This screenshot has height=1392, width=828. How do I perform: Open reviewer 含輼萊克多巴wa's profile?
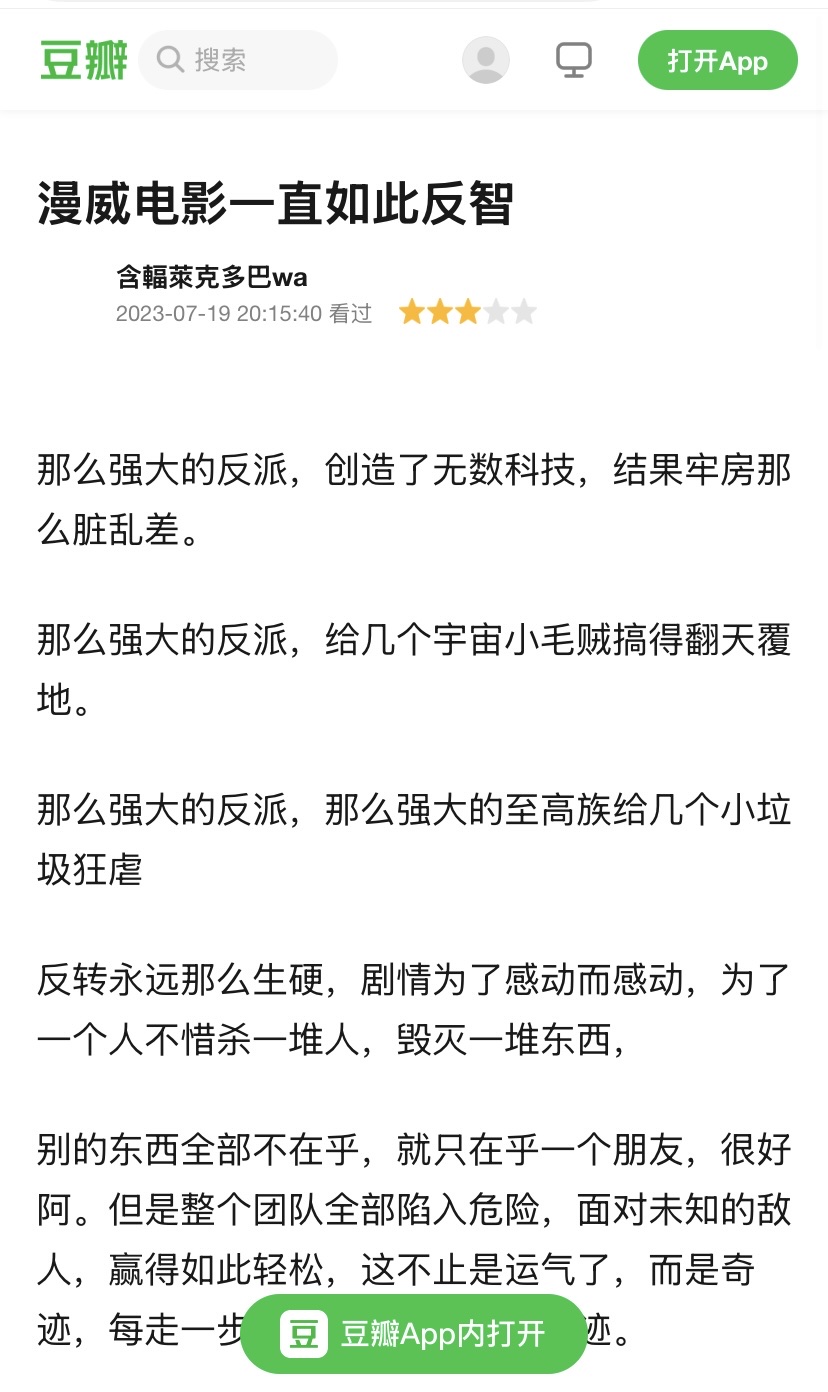click(212, 277)
